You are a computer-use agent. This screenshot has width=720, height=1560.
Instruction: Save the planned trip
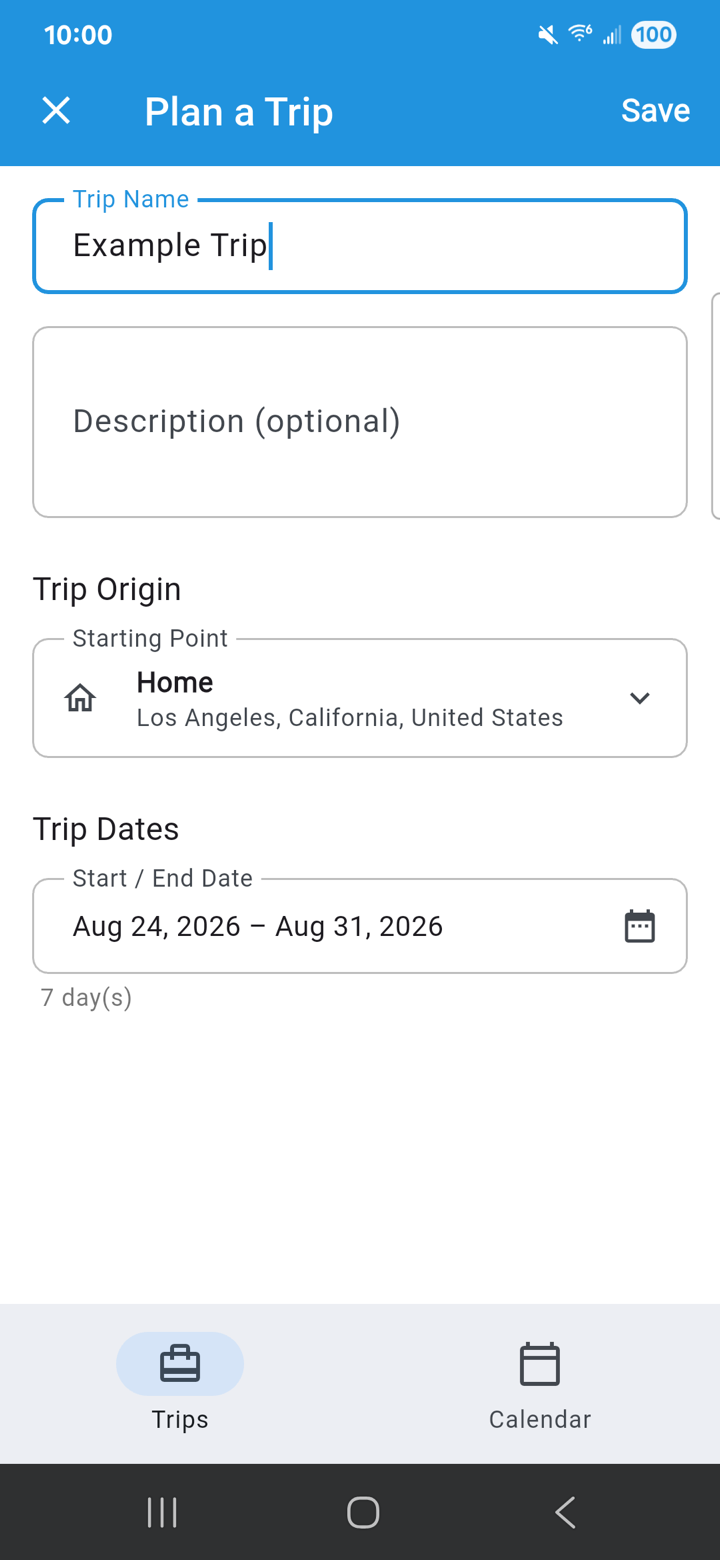click(x=655, y=110)
